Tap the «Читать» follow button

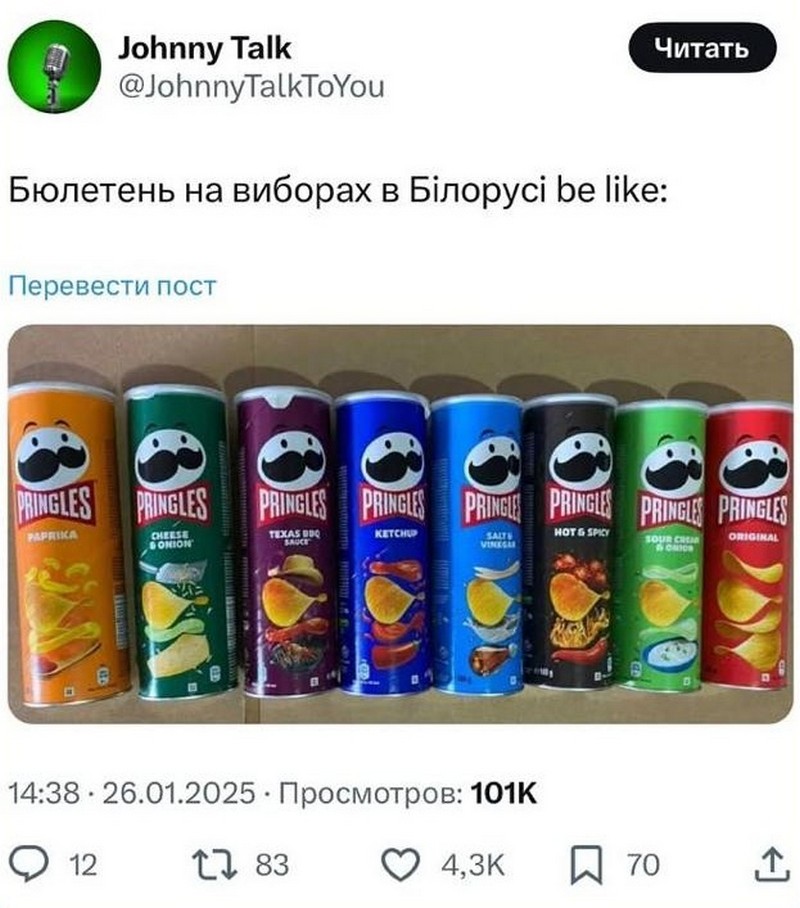pyautogui.click(x=702, y=47)
